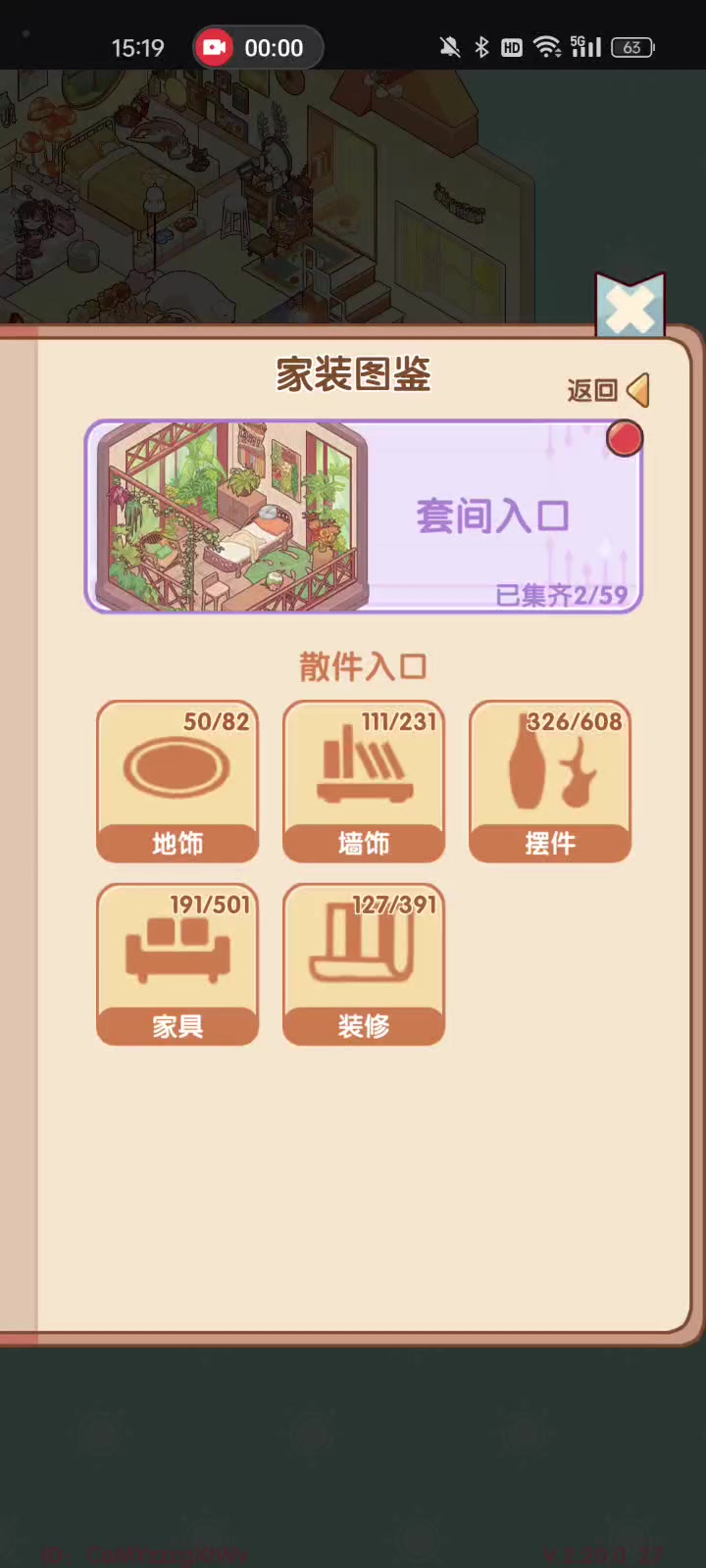Screen dimensions: 706x1568
Task: Browse the 家具 category
Action: tap(177, 964)
